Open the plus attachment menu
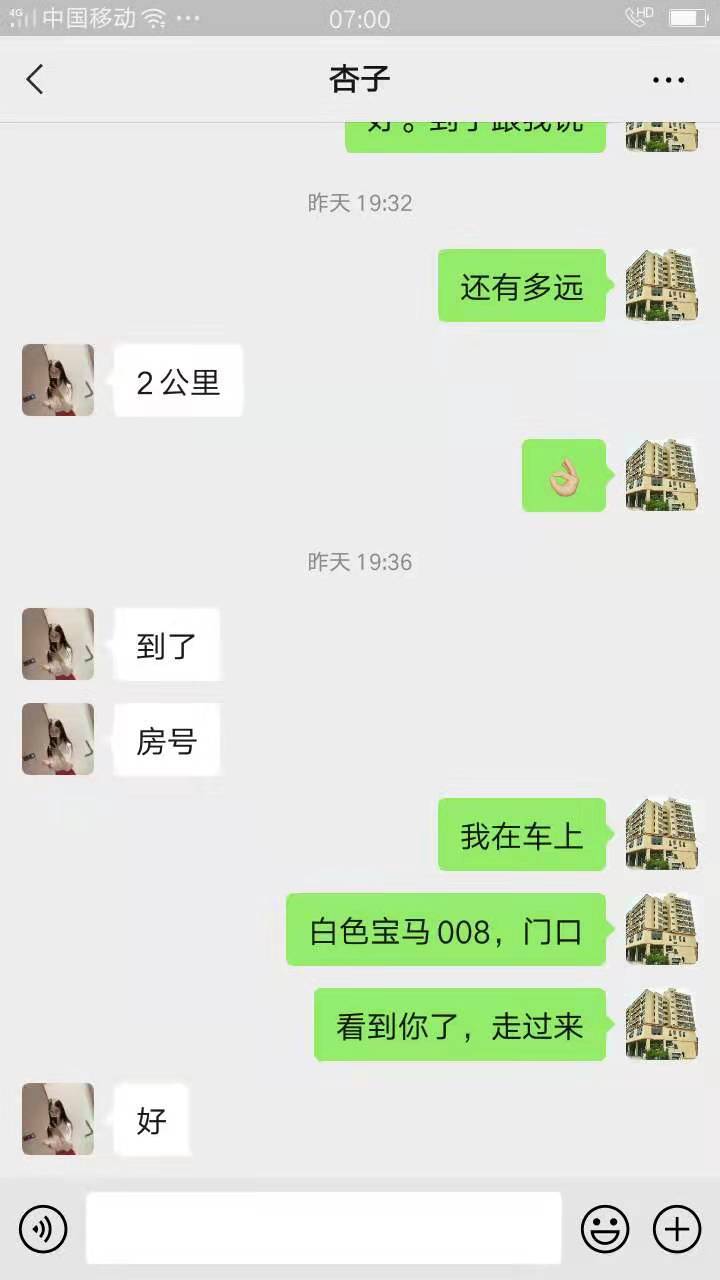The width and height of the screenshot is (720, 1280). (x=677, y=1228)
